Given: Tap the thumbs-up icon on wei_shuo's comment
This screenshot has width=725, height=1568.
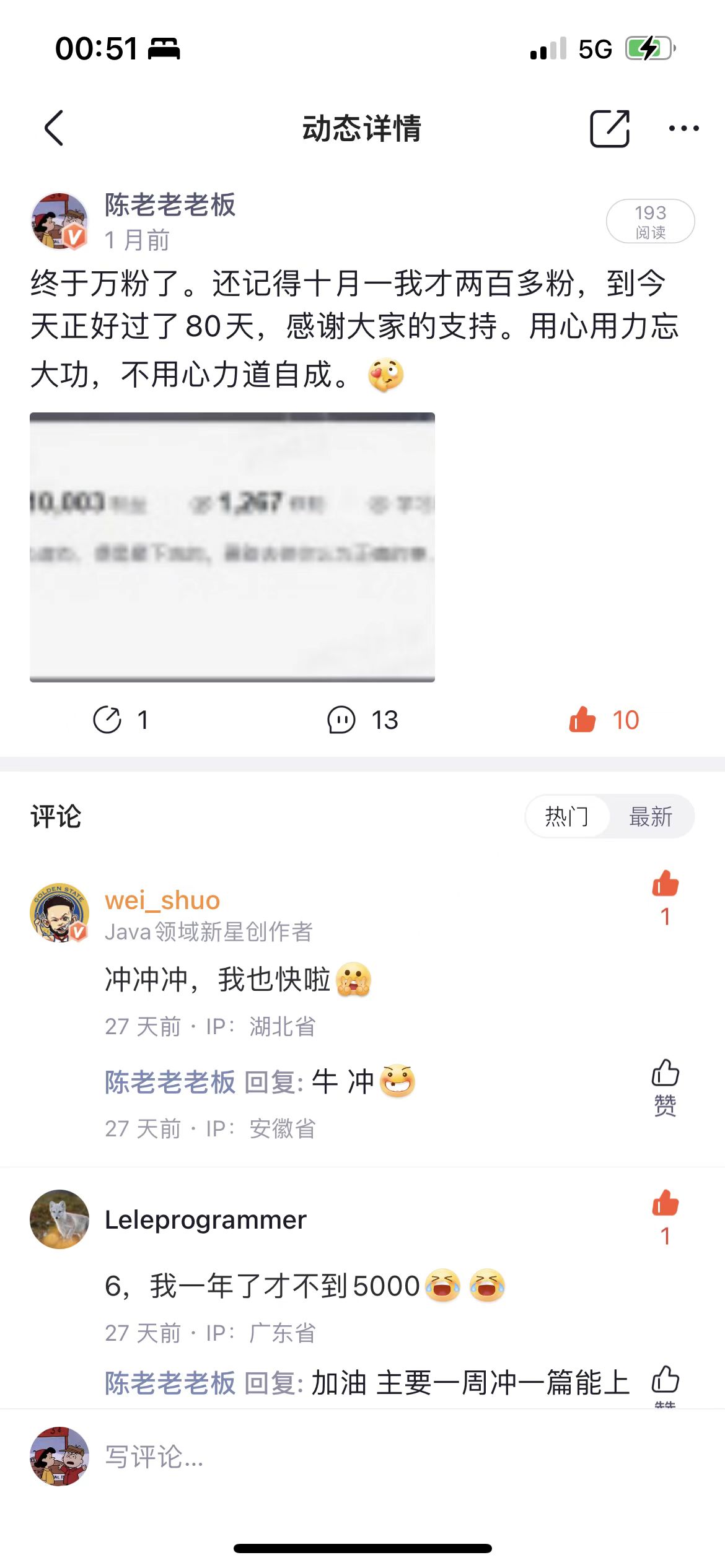Looking at the screenshot, I should [664, 887].
